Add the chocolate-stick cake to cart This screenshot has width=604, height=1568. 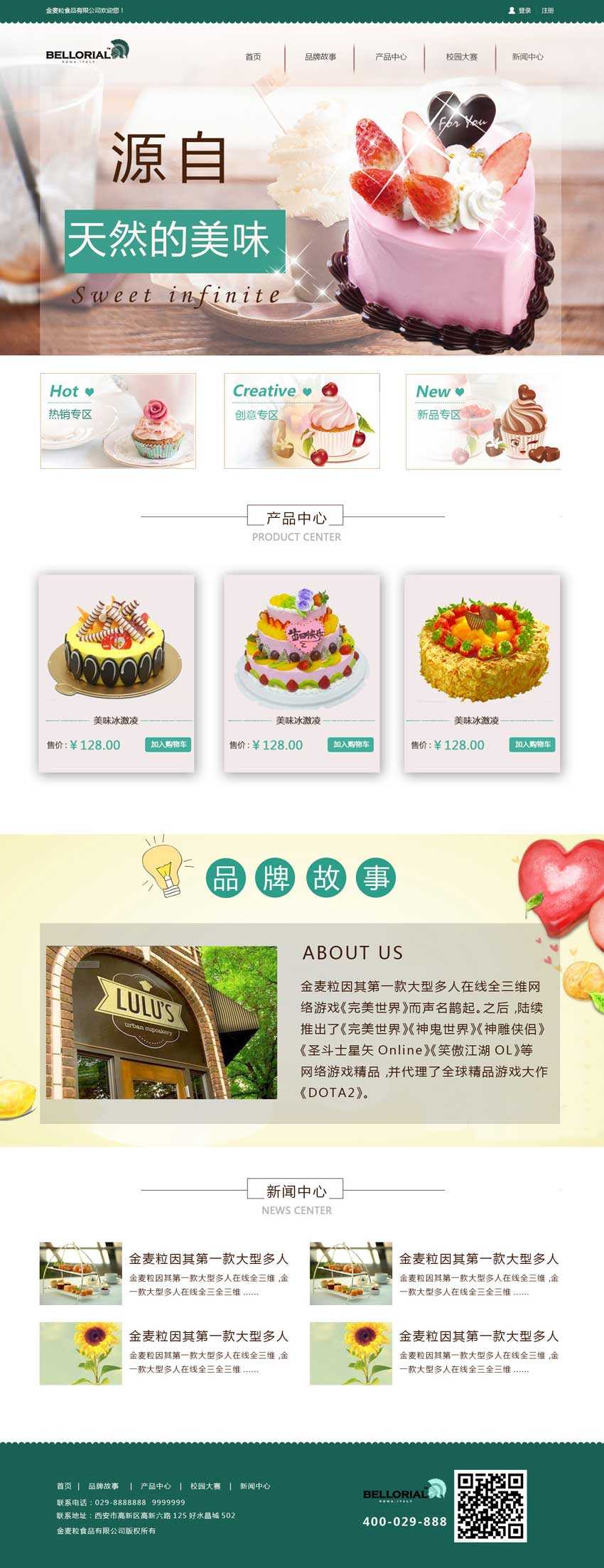point(168,745)
